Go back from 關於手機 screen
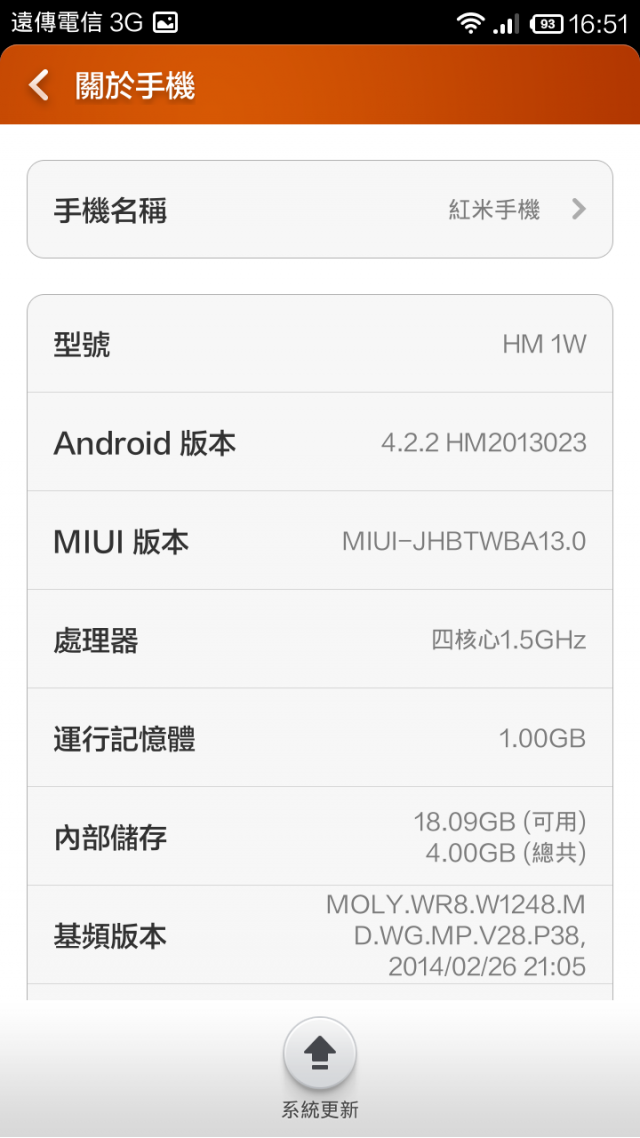Image resolution: width=640 pixels, height=1138 pixels. click(x=38, y=86)
